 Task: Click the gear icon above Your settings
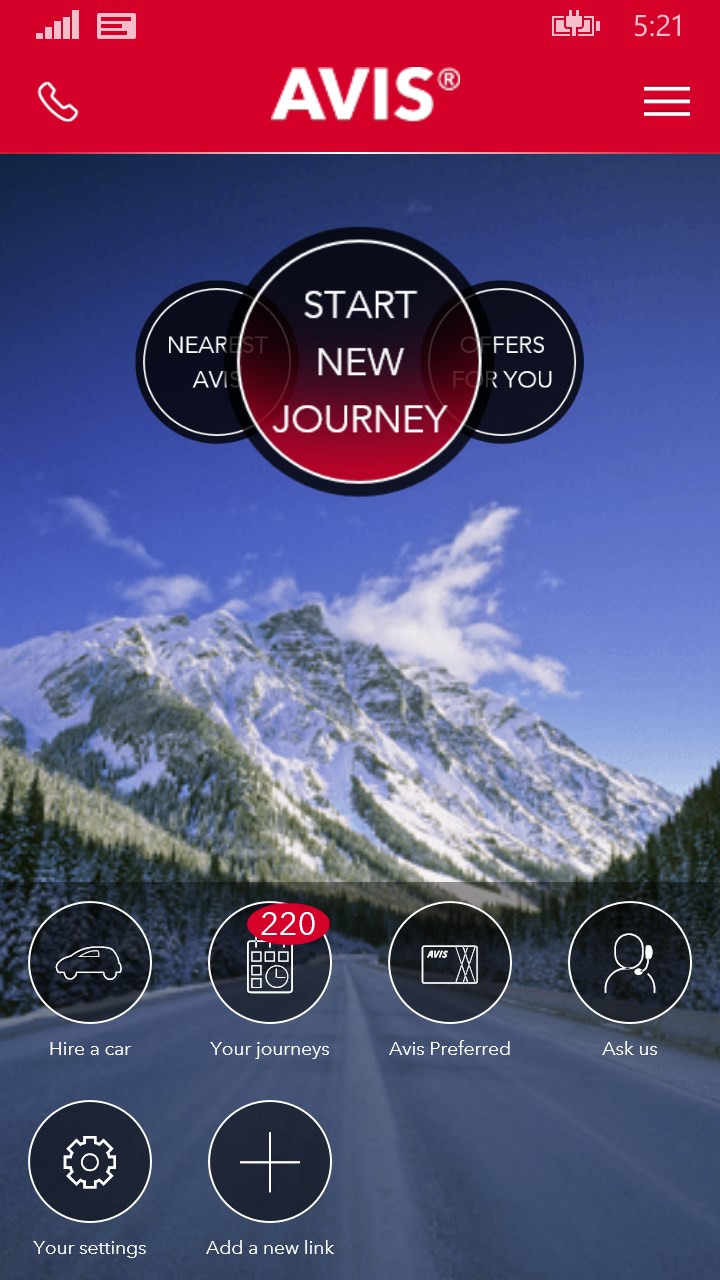[x=90, y=1161]
